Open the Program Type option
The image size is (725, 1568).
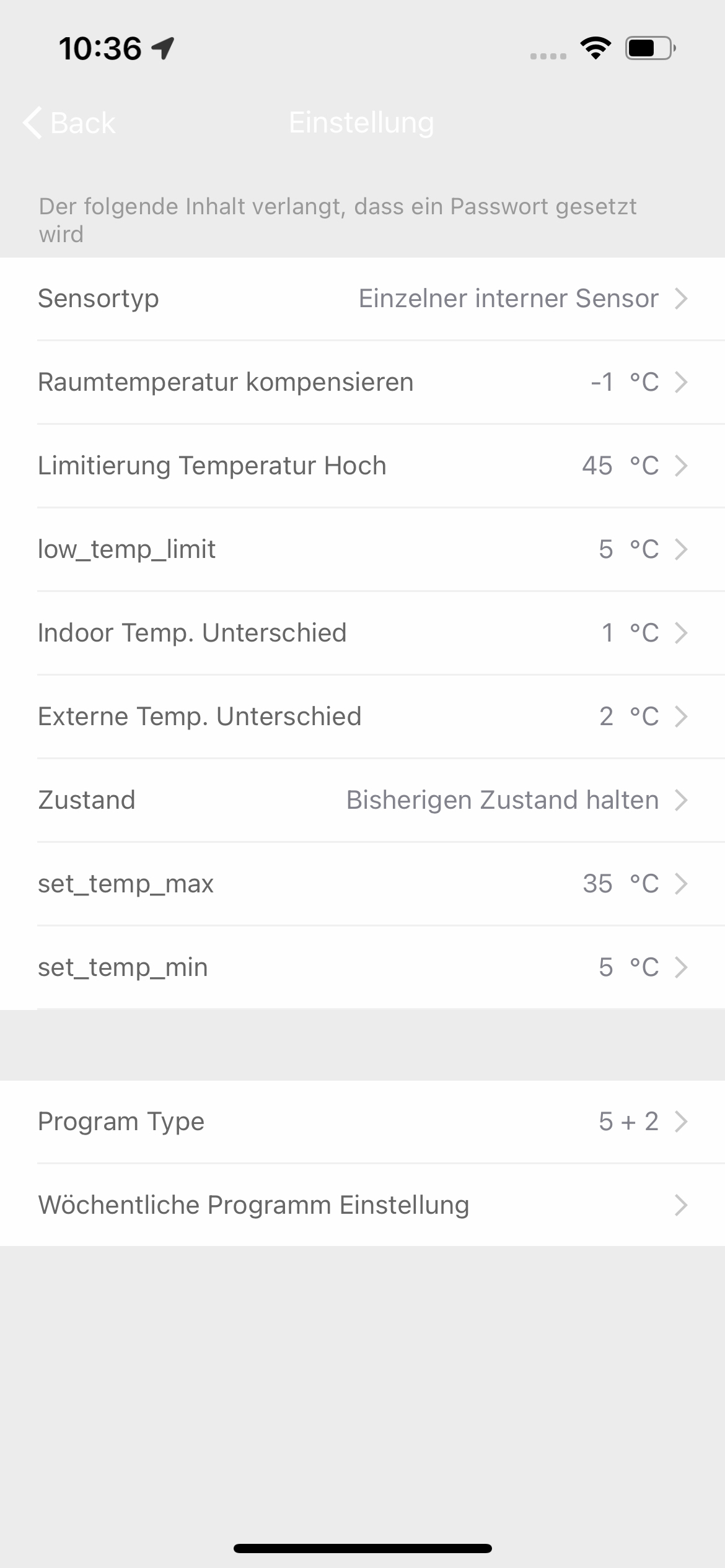[x=362, y=1122]
